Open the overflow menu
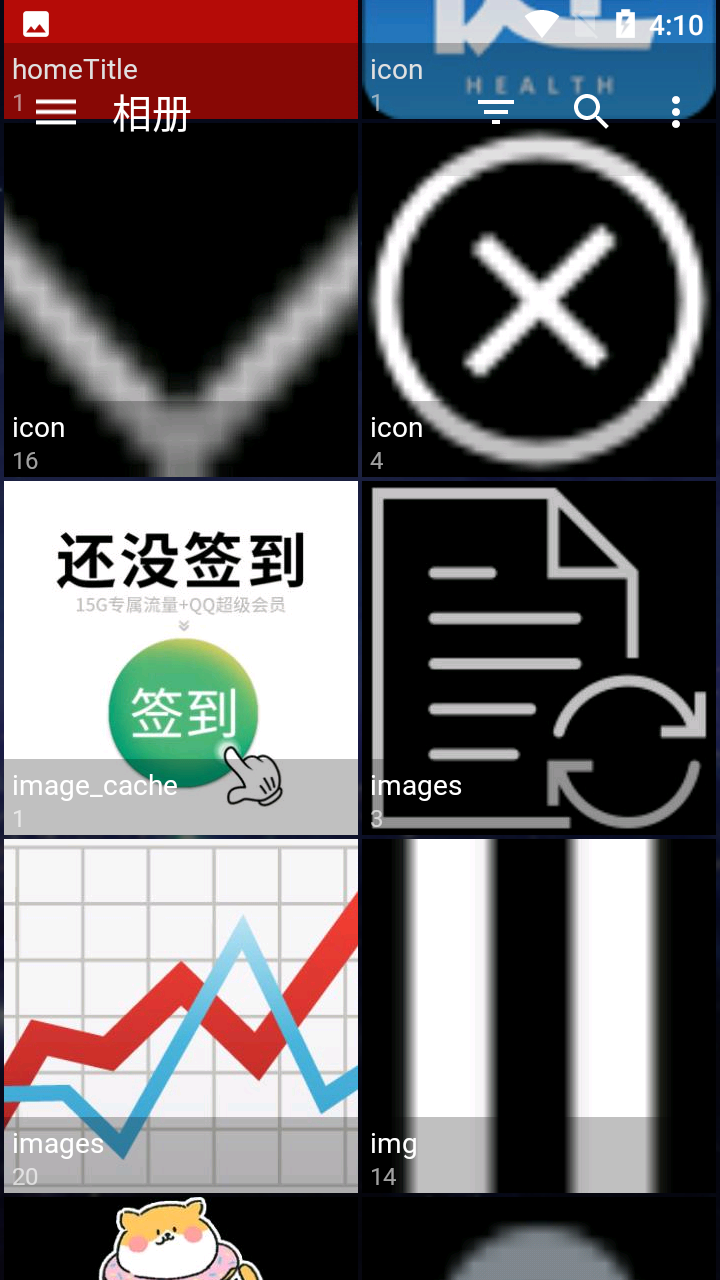 [x=676, y=112]
